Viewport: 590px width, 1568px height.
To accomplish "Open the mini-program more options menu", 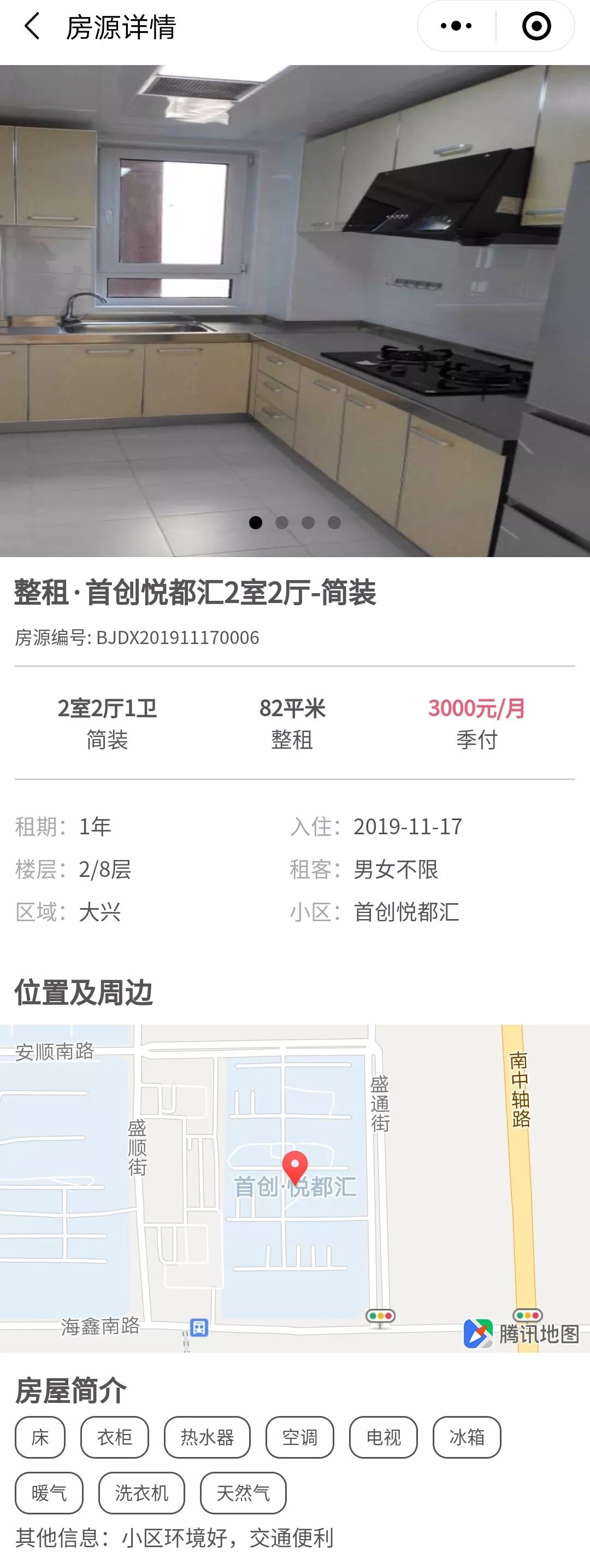I will (455, 26).
